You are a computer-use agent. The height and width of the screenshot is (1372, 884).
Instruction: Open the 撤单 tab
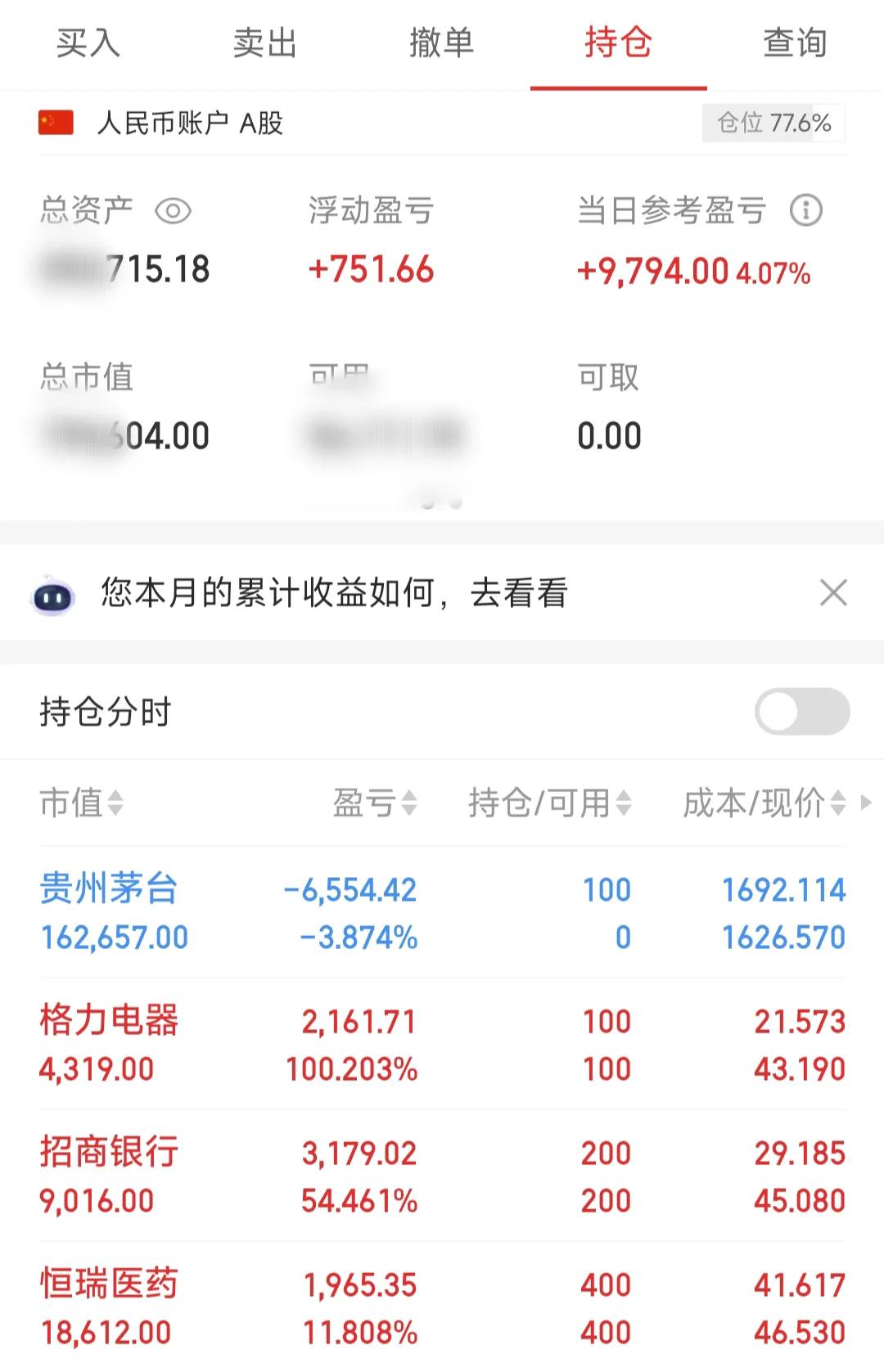point(440,45)
